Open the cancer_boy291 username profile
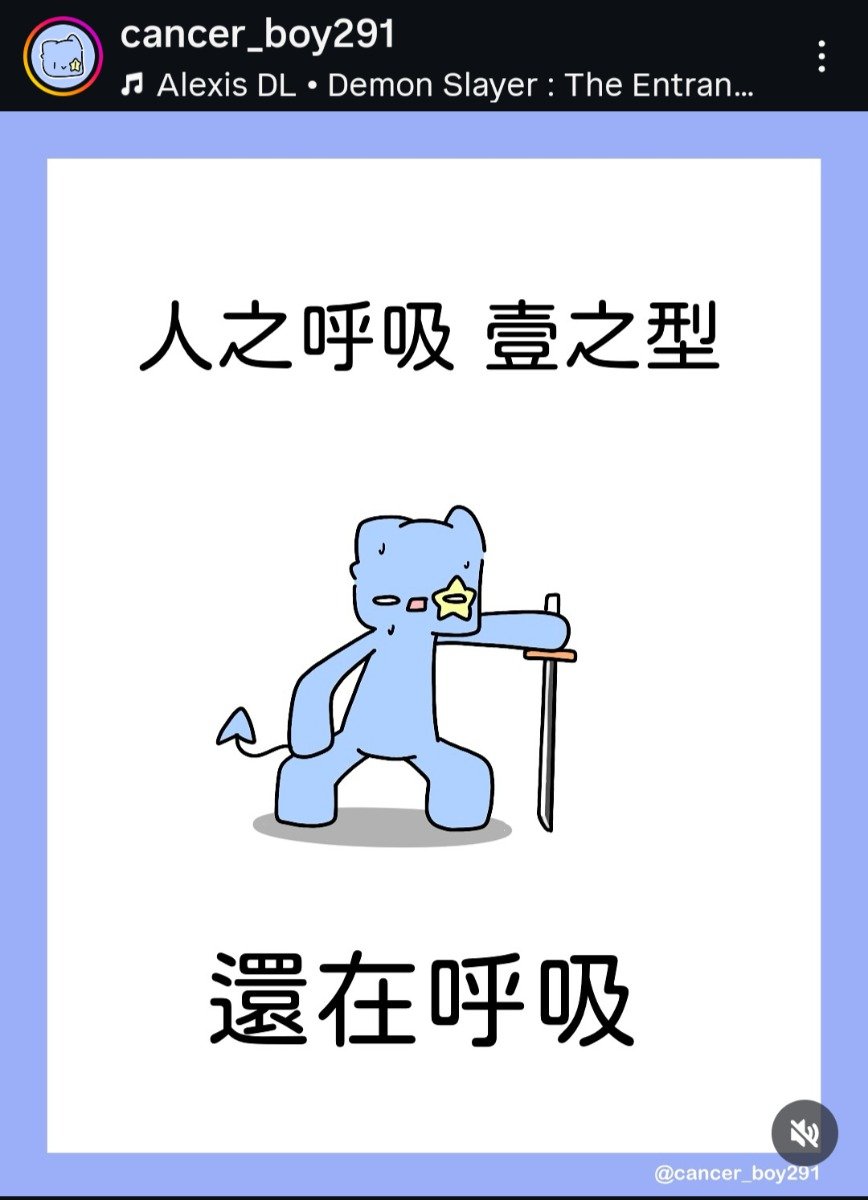This screenshot has height=1200, width=868. click(x=257, y=35)
